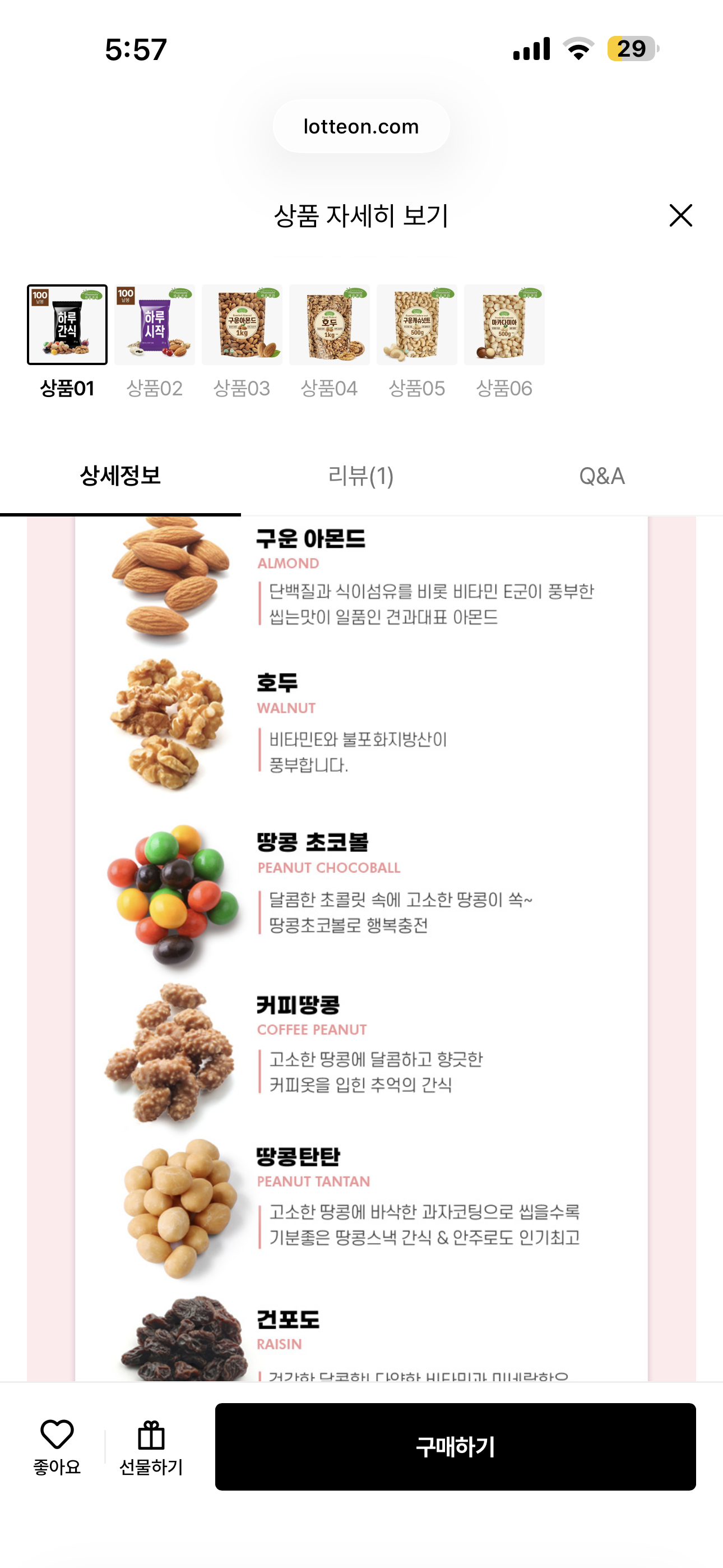Select the 상품03 roasted almond thumbnail
723x1568 pixels.
click(242, 325)
